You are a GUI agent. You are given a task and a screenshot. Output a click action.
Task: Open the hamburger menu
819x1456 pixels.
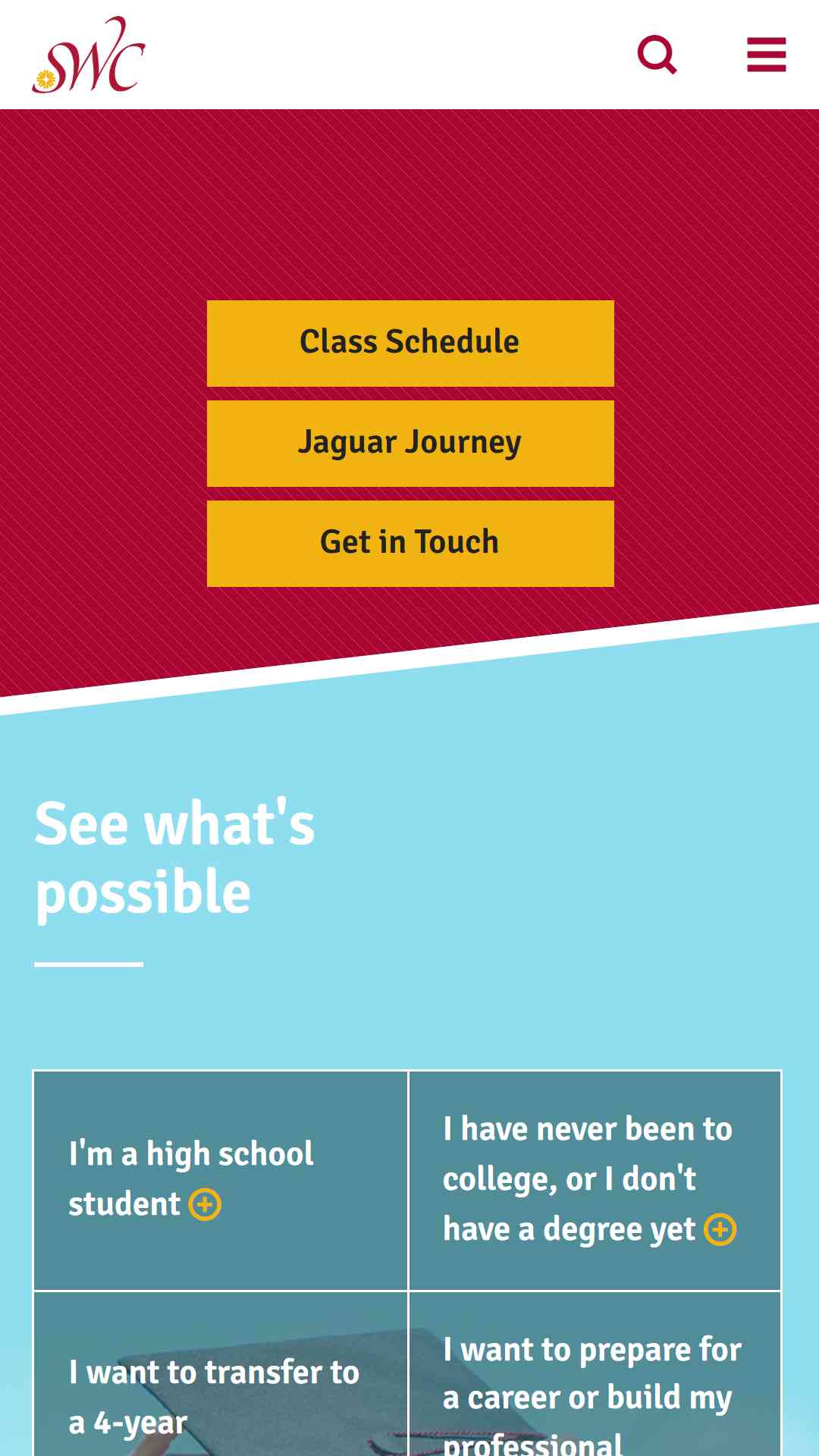(766, 55)
